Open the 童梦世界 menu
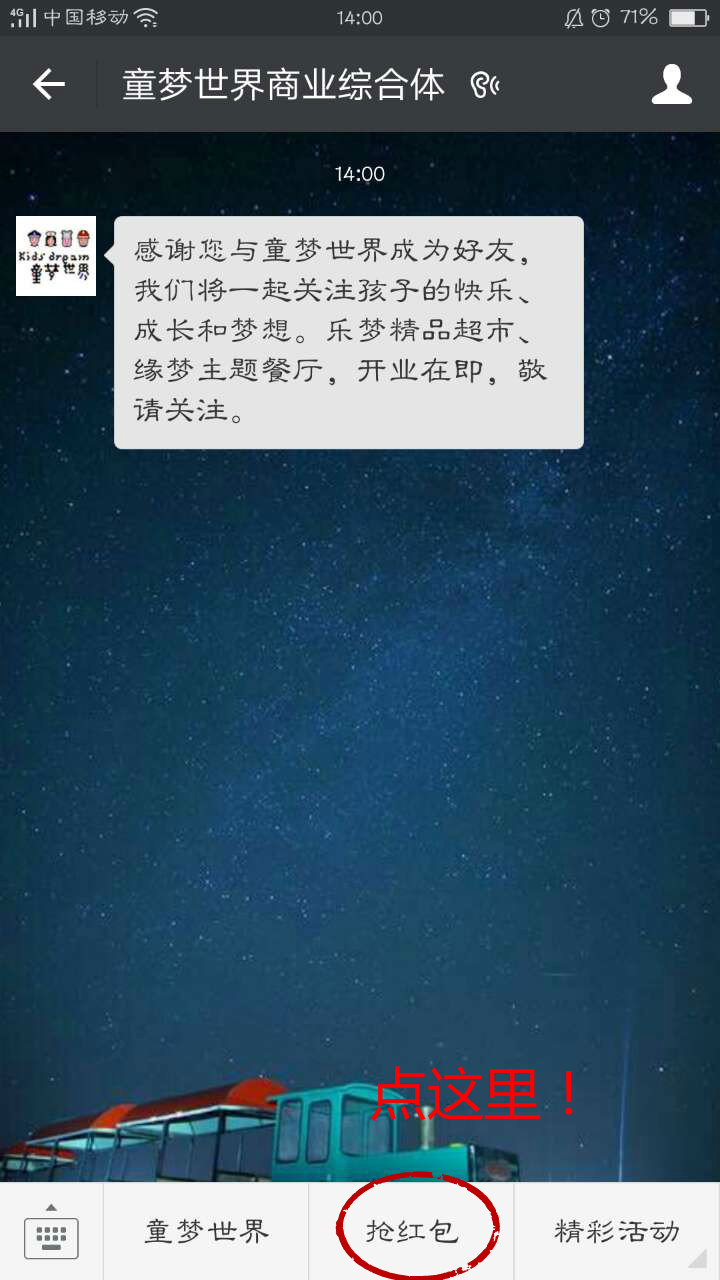 coord(206,1232)
